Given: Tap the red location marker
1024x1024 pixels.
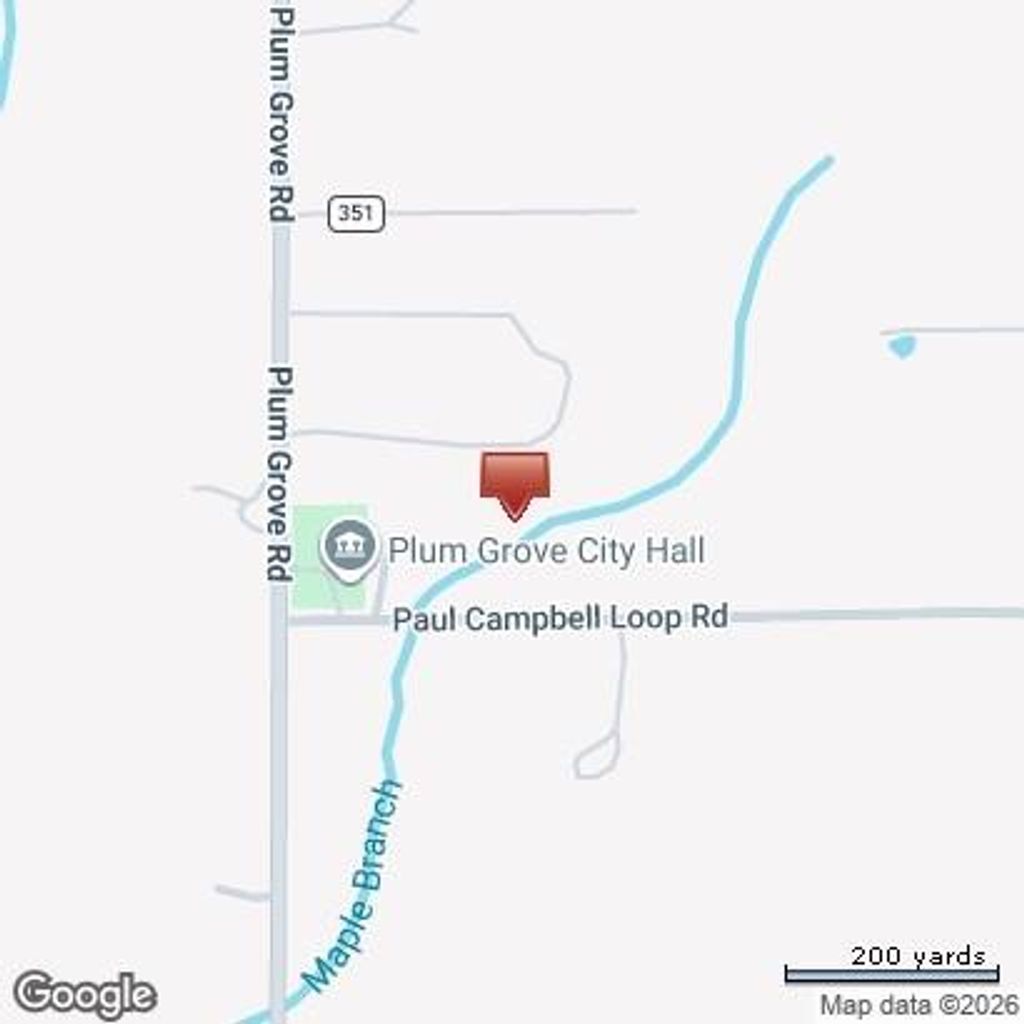Looking at the screenshot, I should click(x=514, y=482).
